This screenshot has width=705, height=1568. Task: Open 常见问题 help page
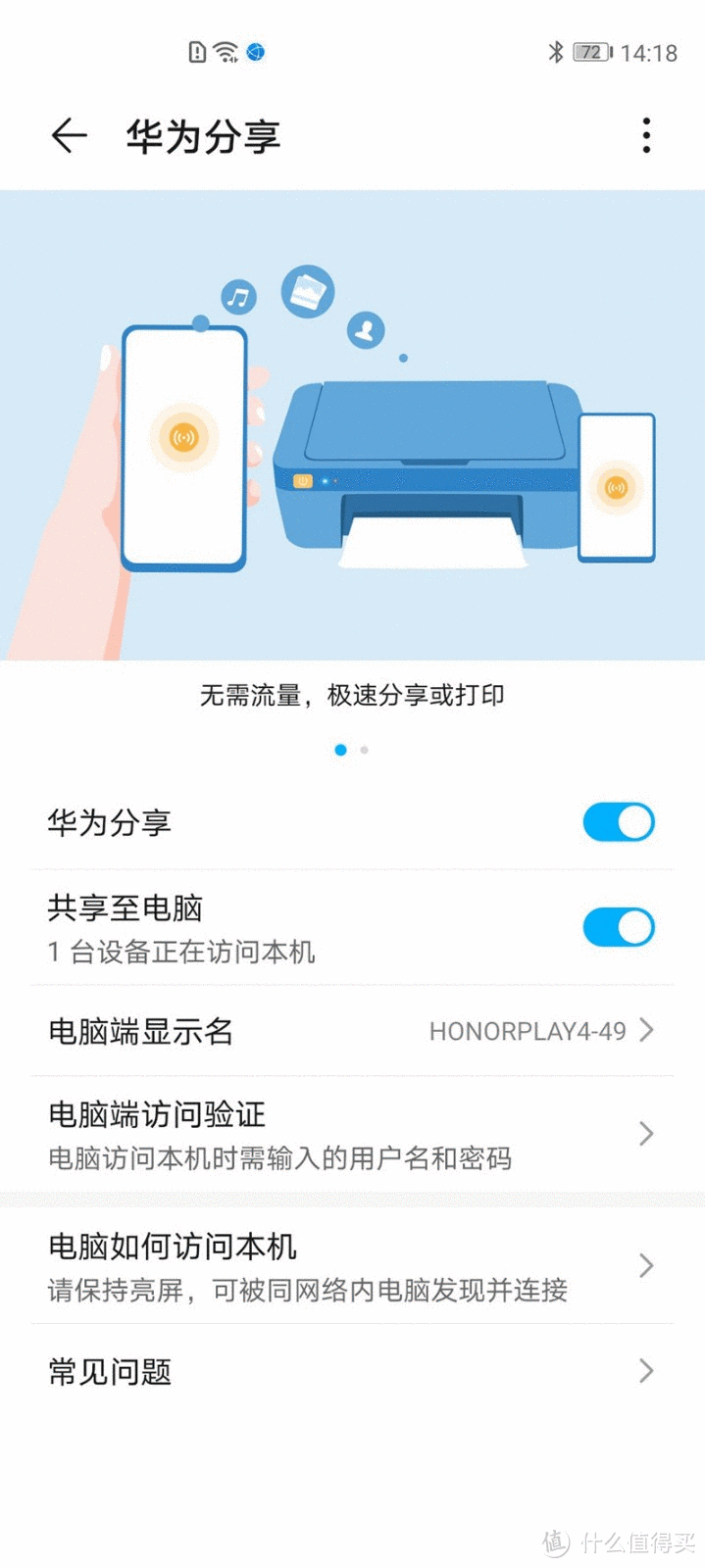(x=352, y=1371)
